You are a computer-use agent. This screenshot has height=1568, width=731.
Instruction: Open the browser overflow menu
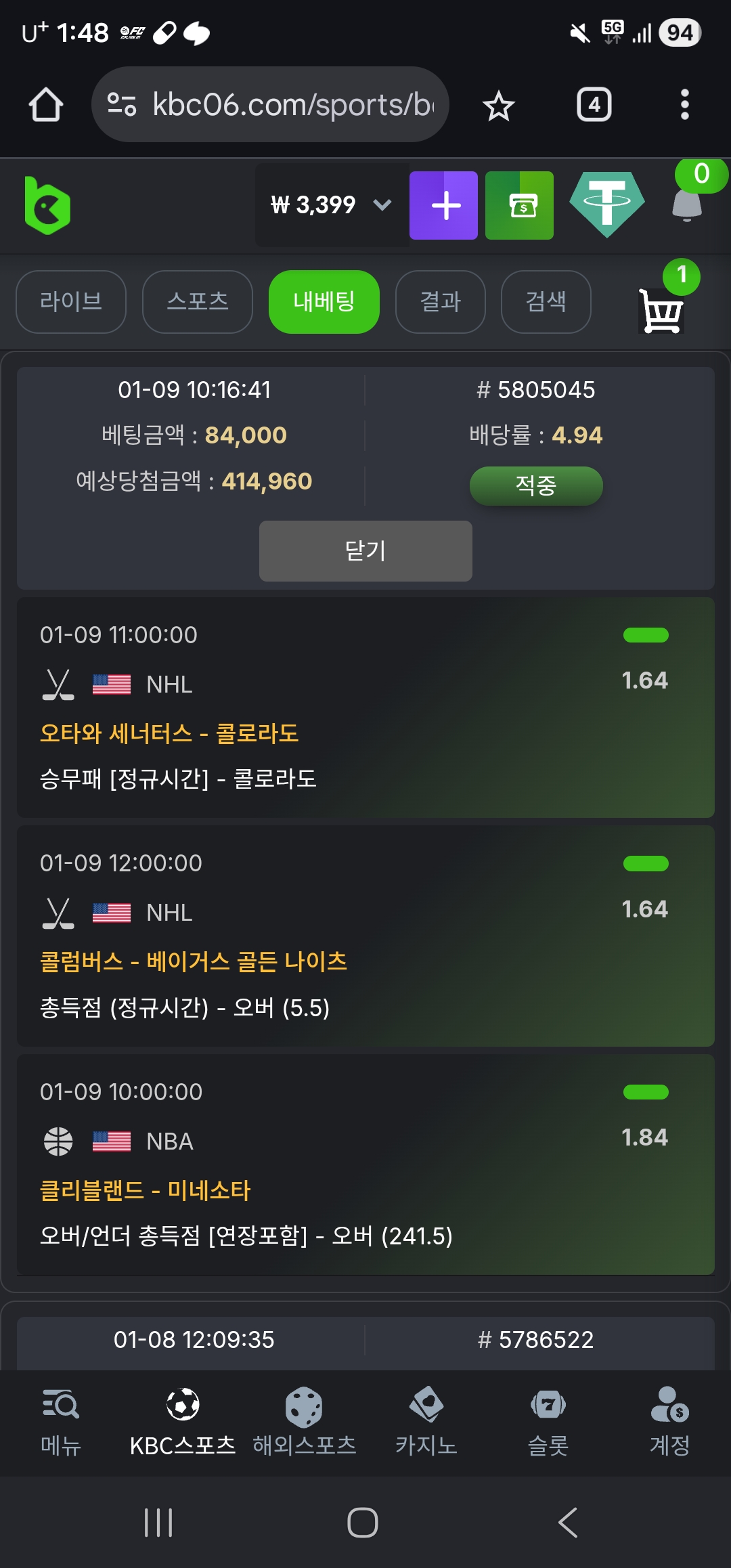pyautogui.click(x=684, y=105)
